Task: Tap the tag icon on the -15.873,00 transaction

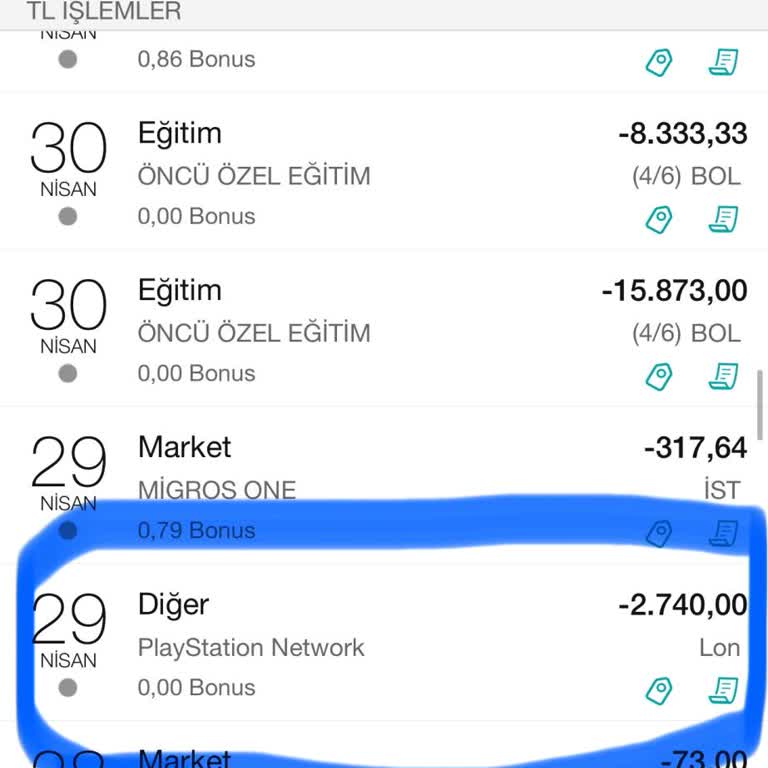Action: 659,376
